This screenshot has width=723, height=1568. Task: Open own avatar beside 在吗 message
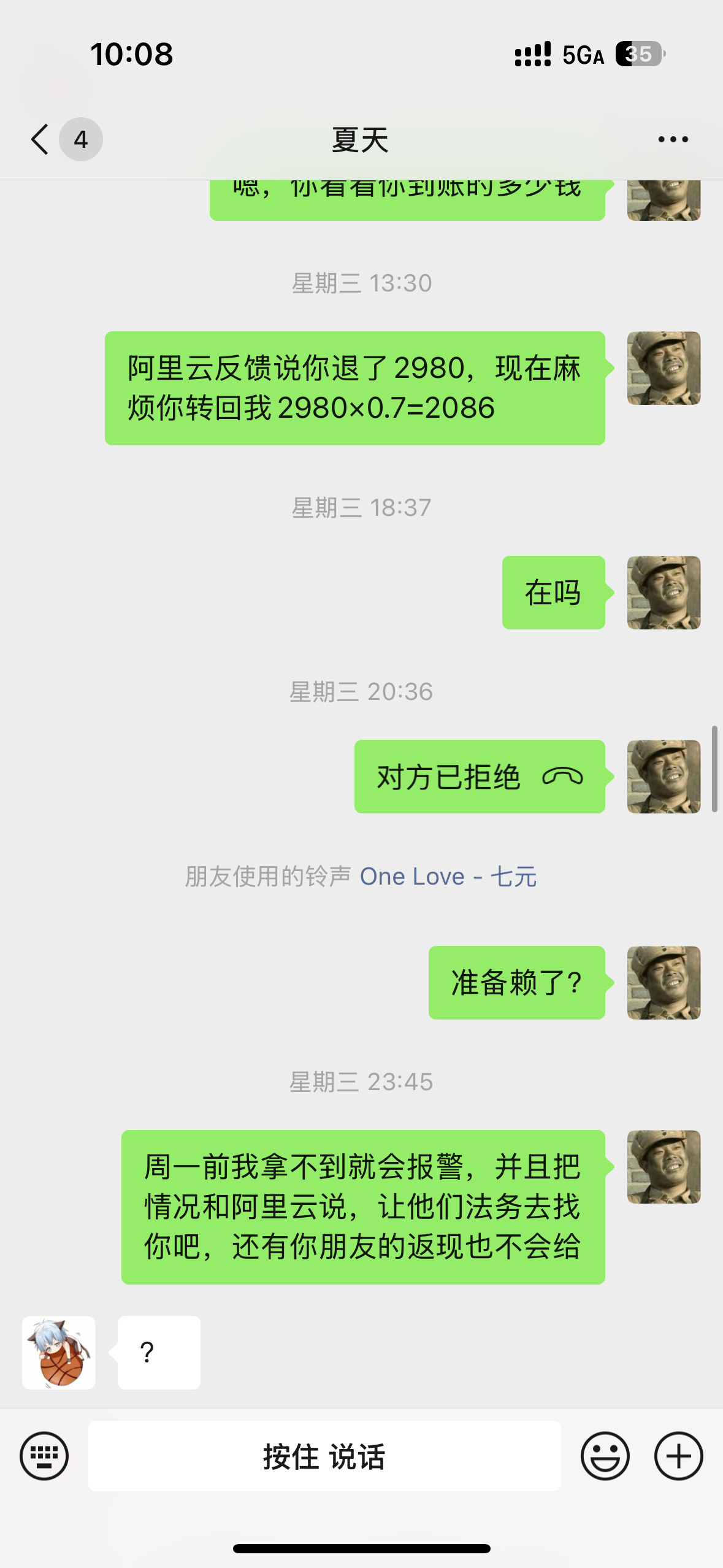pos(664,593)
